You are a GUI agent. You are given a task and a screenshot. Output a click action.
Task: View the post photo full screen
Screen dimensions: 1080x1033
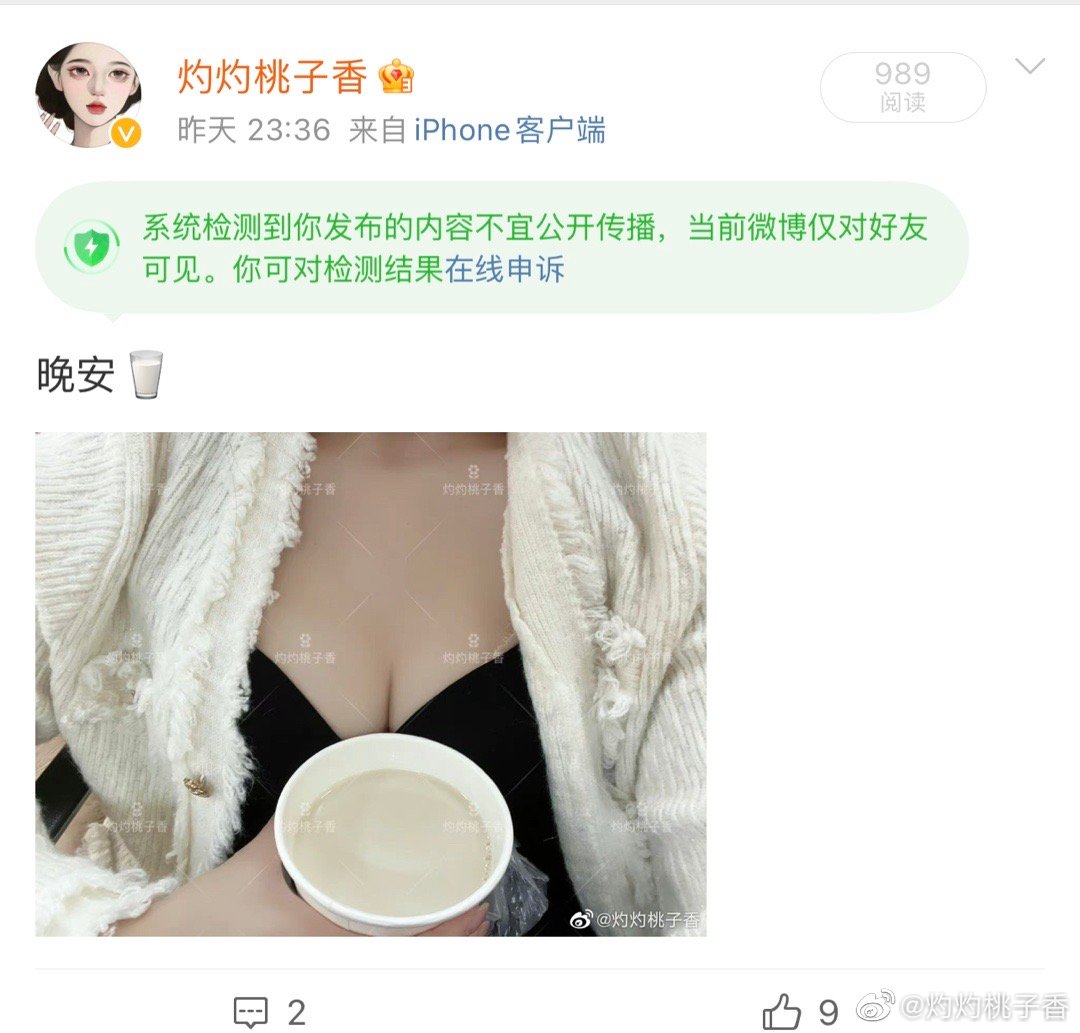pyautogui.click(x=370, y=684)
